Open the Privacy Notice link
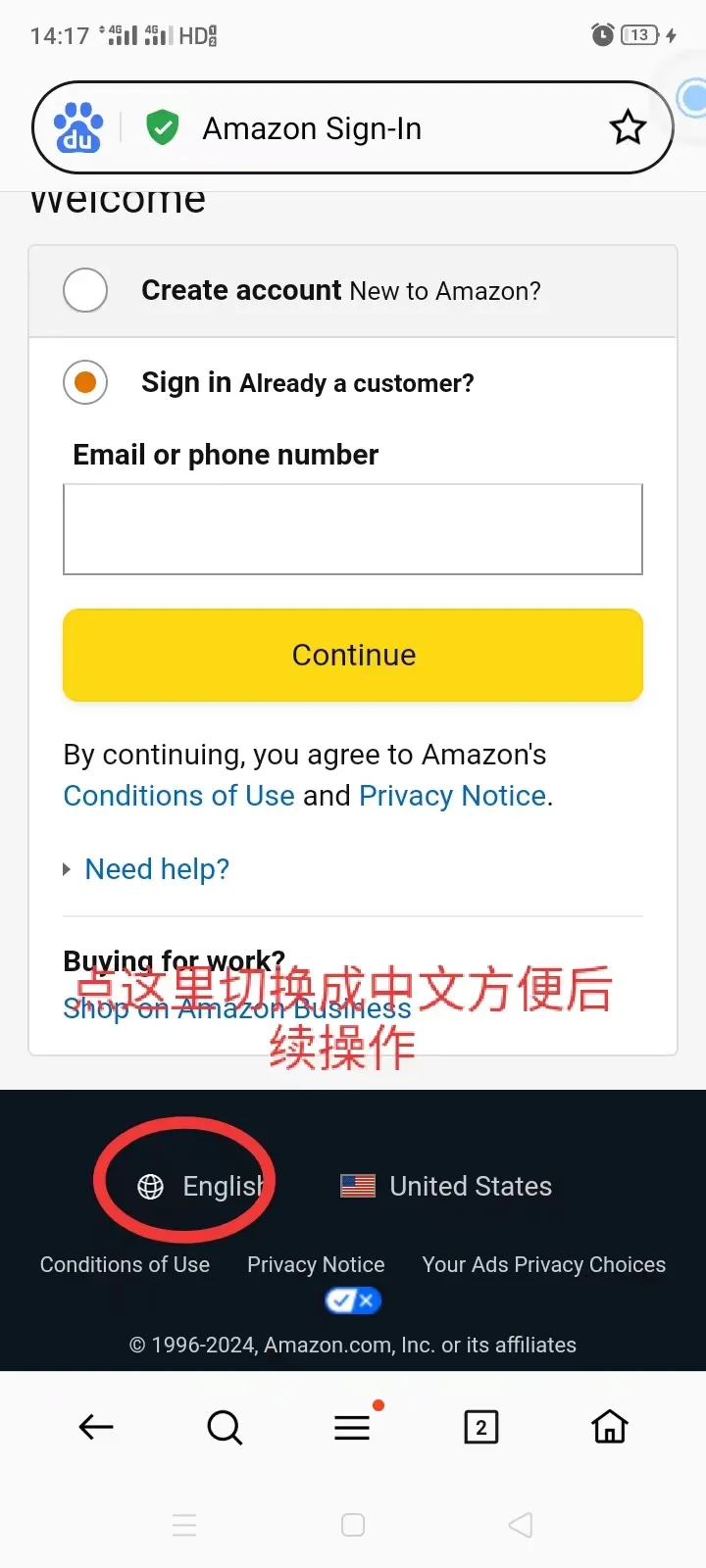 [316, 1264]
